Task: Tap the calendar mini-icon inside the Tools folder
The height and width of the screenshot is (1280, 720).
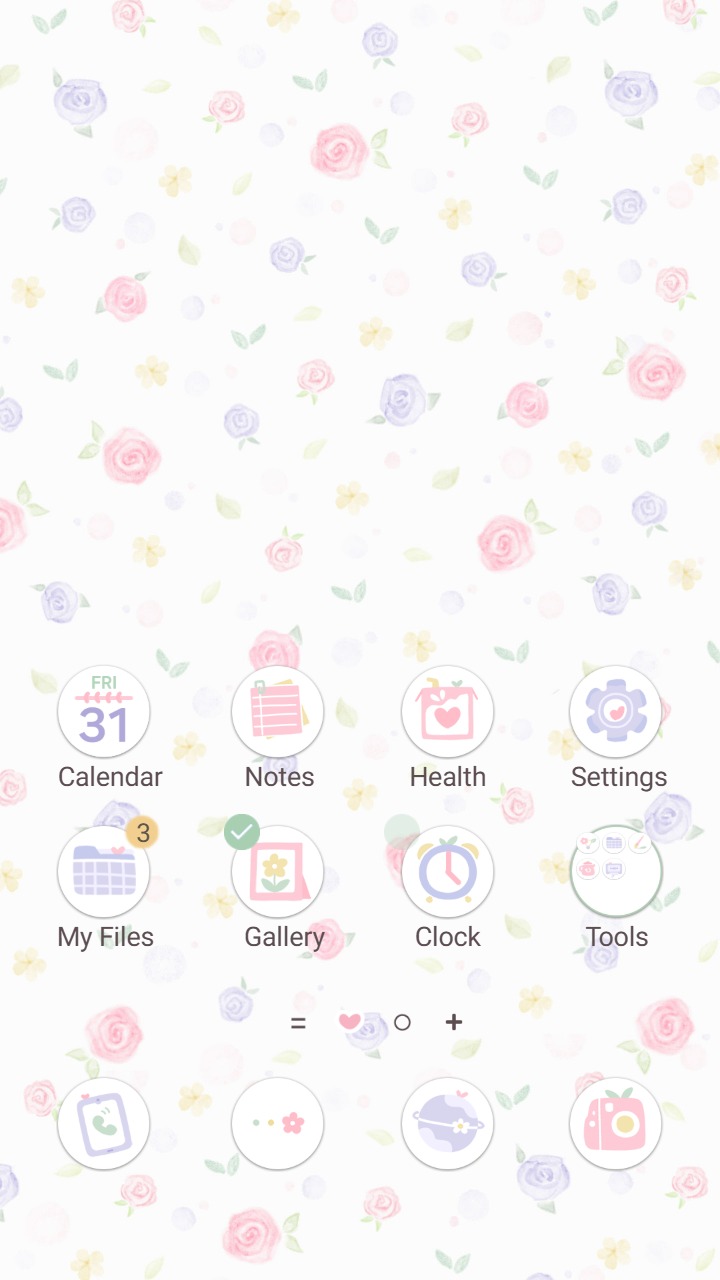Action: click(x=614, y=841)
